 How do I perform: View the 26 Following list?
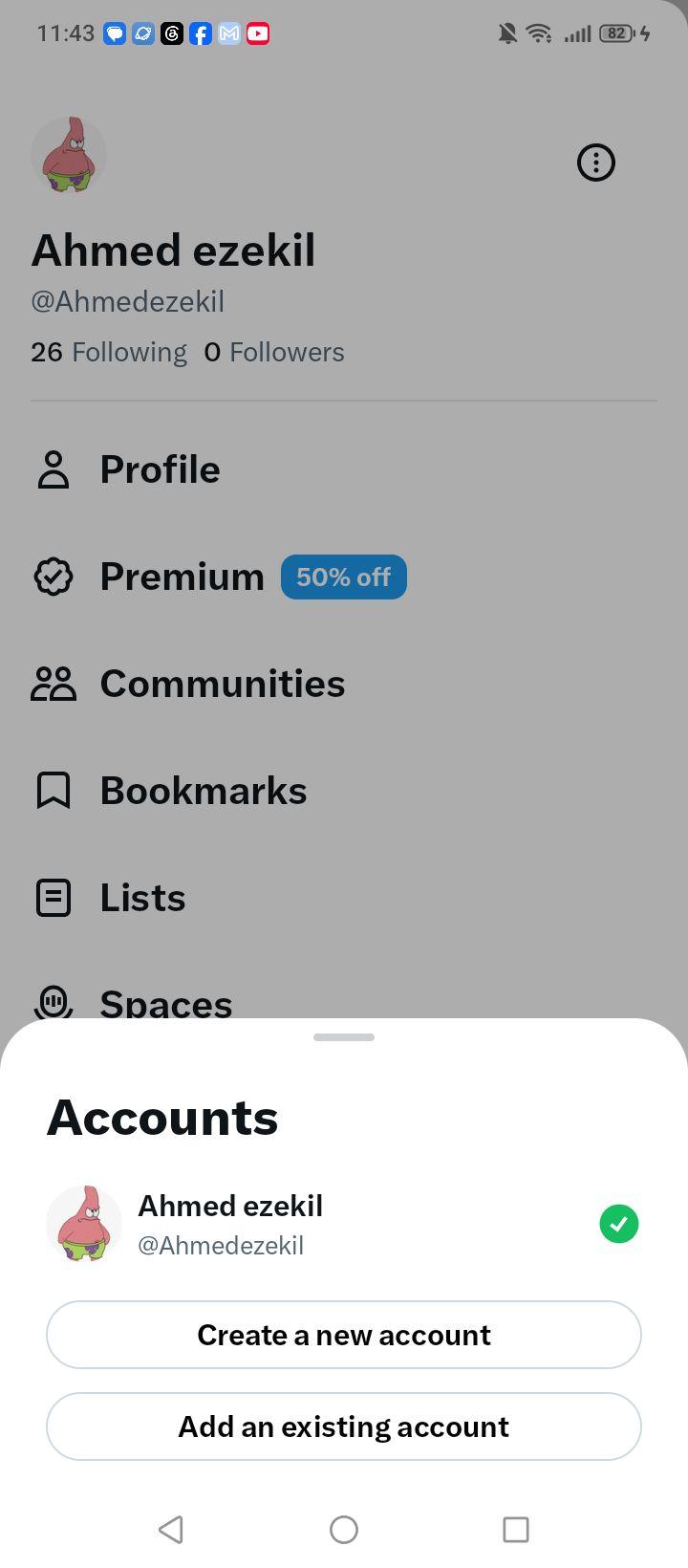point(109,352)
